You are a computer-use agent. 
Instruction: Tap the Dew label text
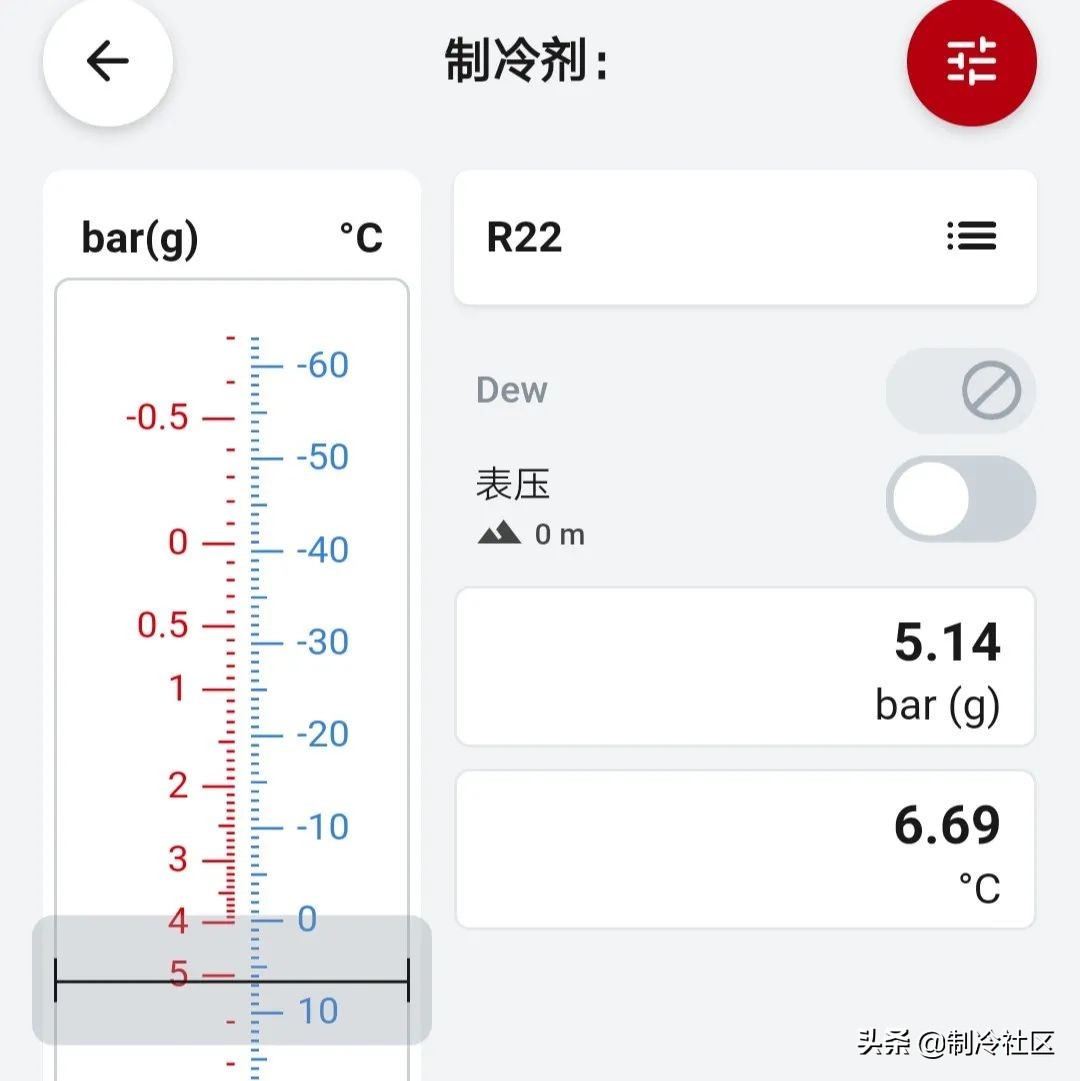point(511,391)
